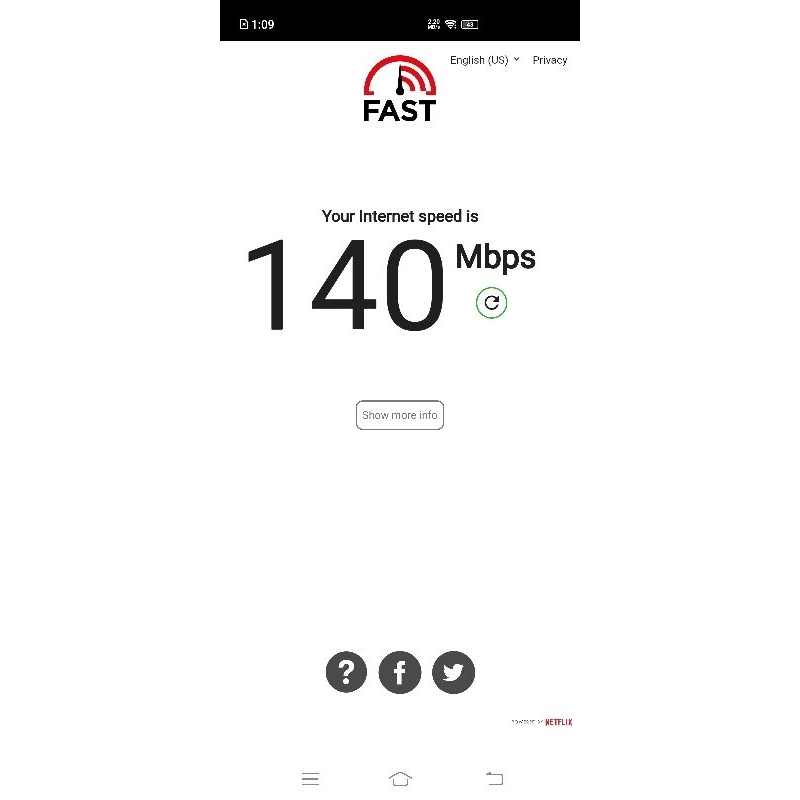Open the Privacy link
The image size is (800, 800).
coord(549,60)
